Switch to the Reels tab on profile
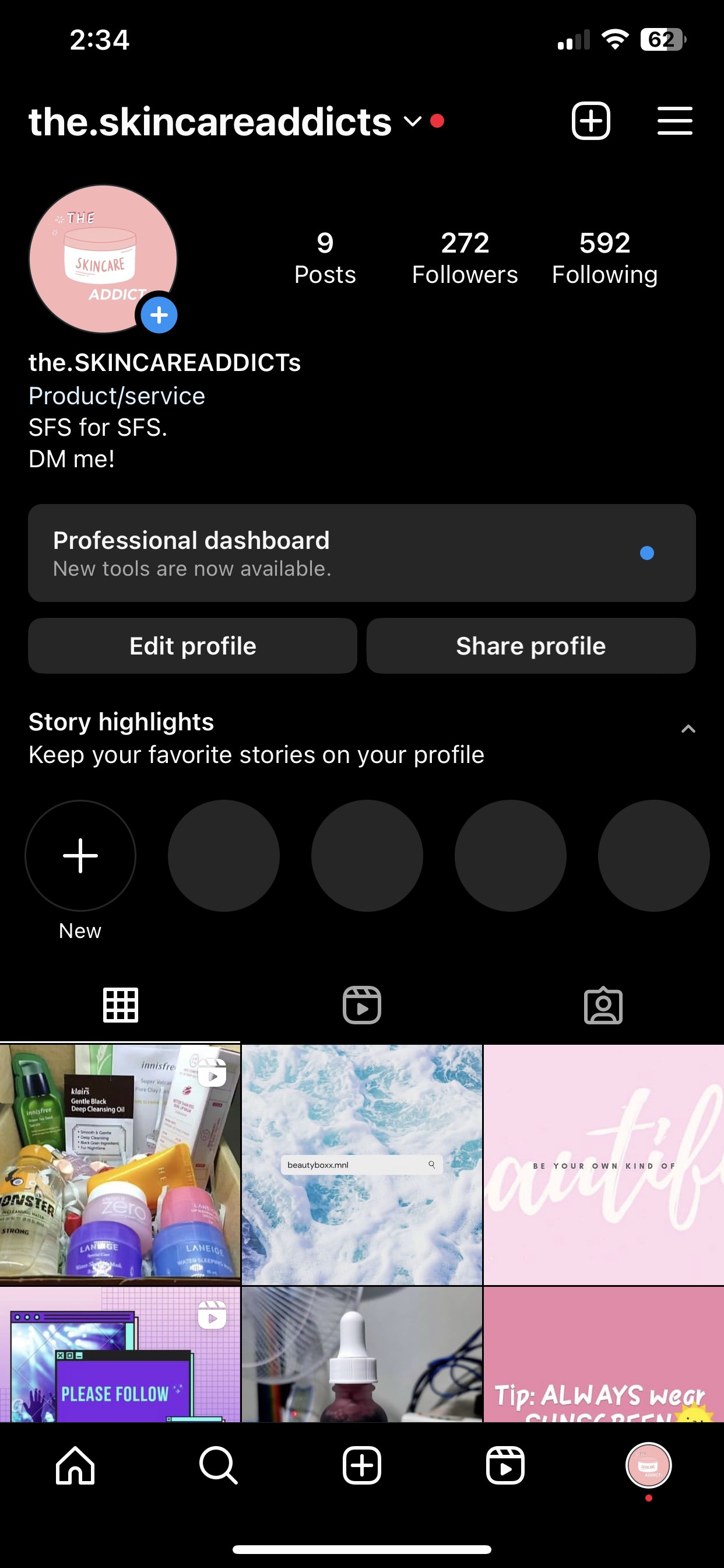The image size is (724, 1568). point(361,1005)
